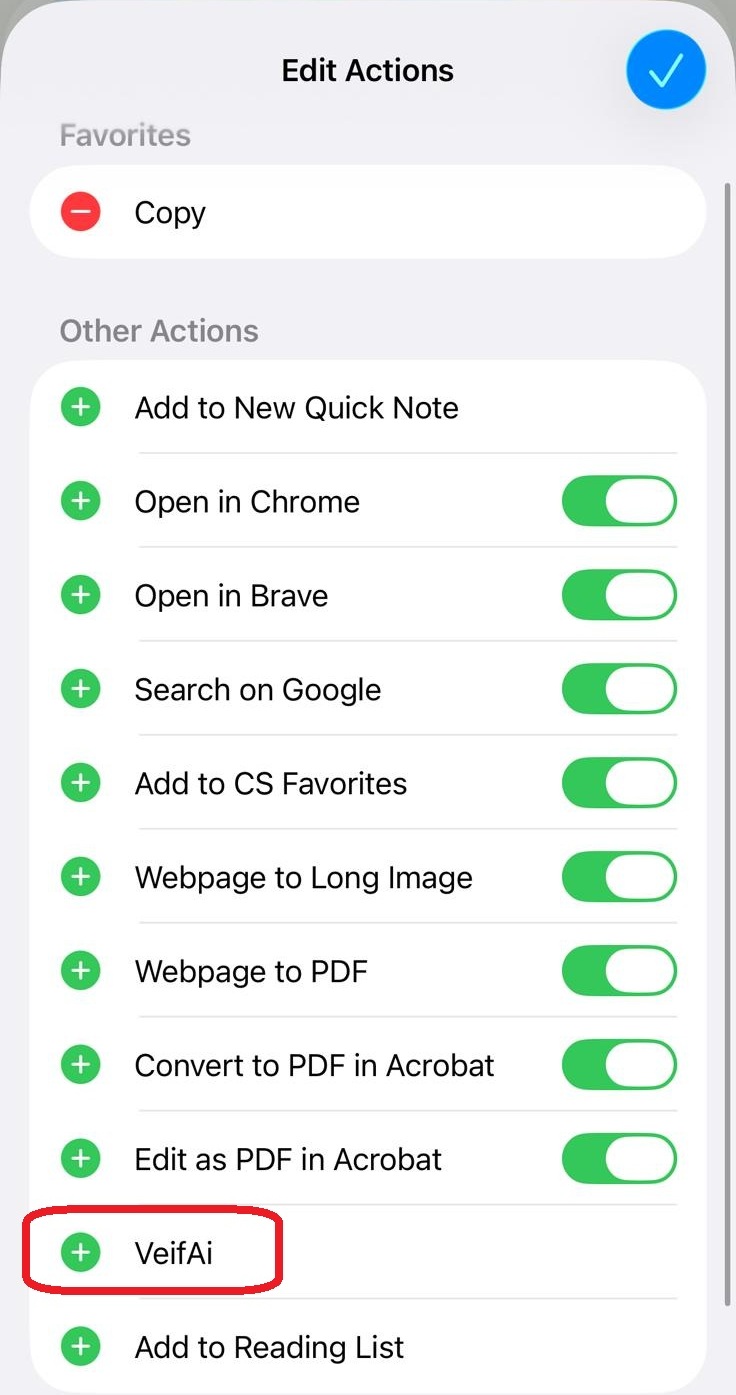Image resolution: width=736 pixels, height=1395 pixels.
Task: Add Open in Chrome to favorites
Action: (x=80, y=501)
